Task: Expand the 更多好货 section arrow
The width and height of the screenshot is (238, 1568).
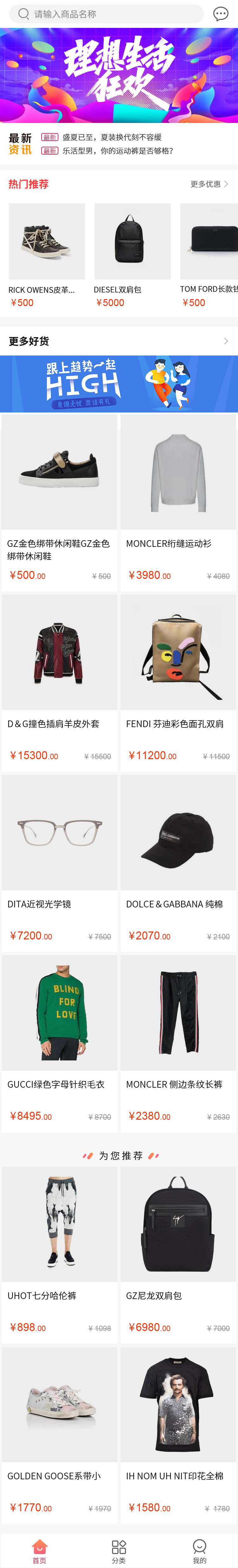Action: [x=226, y=342]
